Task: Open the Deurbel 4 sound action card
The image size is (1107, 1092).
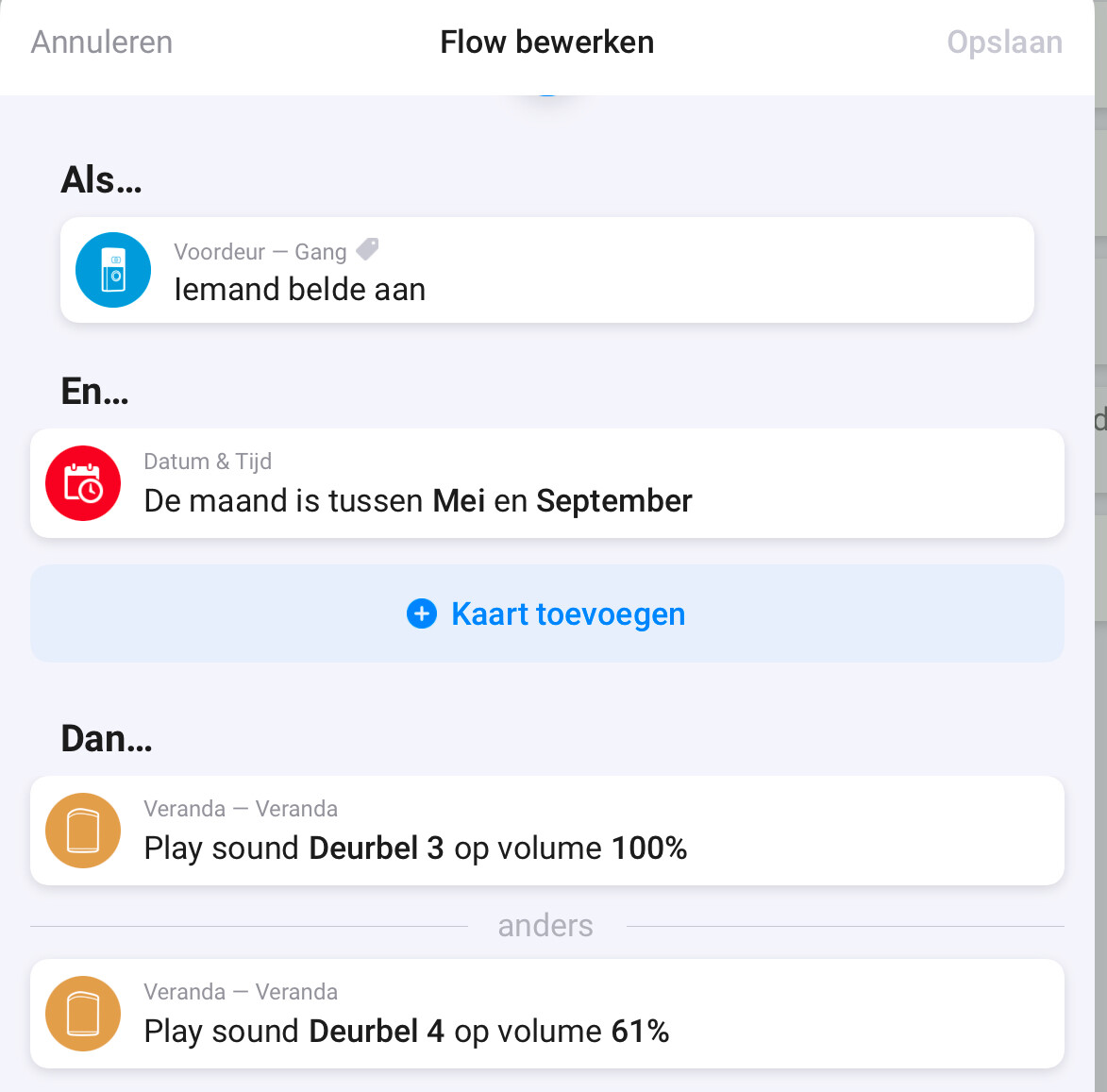Action: pos(546,1014)
